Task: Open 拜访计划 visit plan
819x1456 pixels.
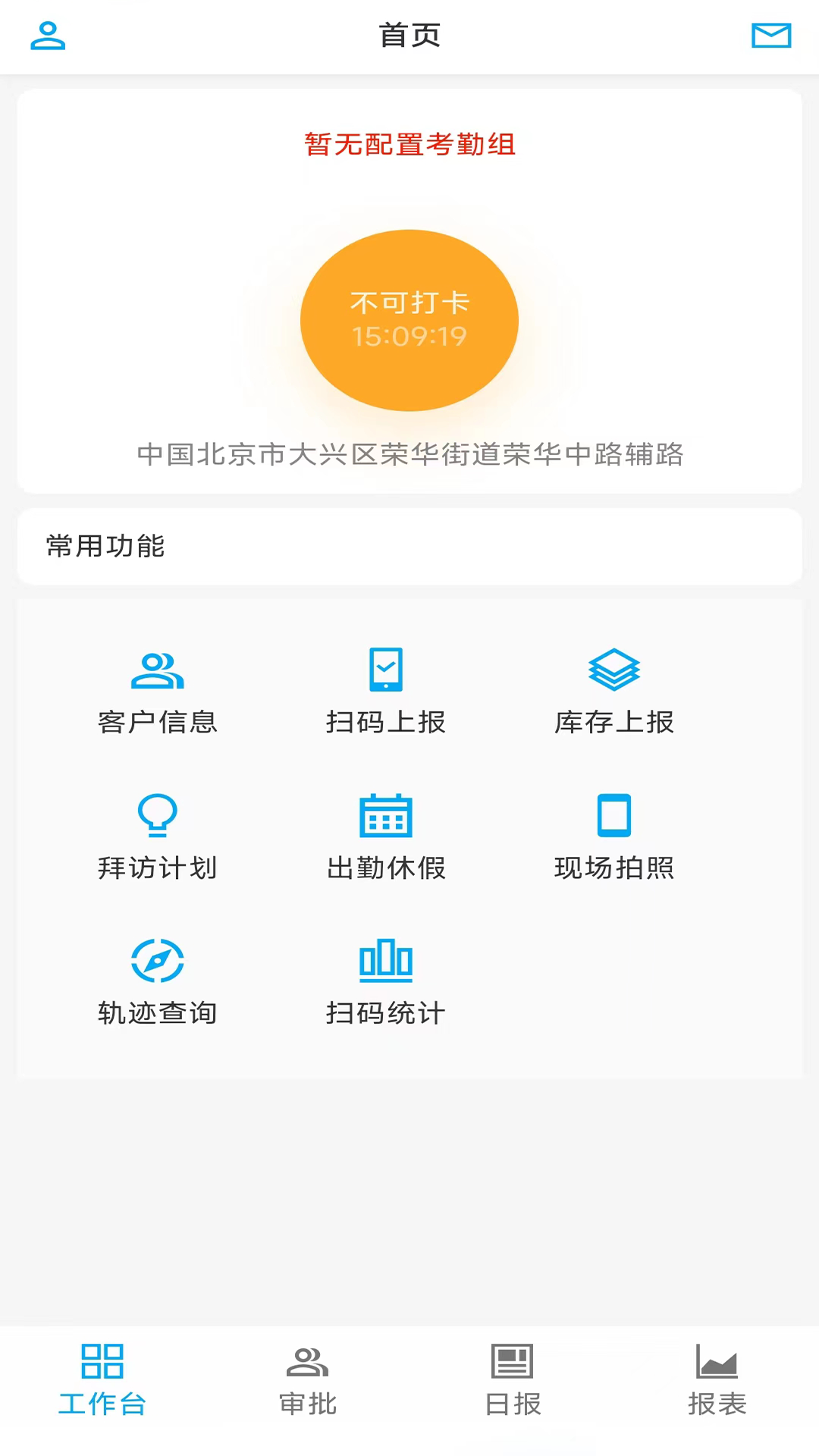Action: pyautogui.click(x=158, y=837)
